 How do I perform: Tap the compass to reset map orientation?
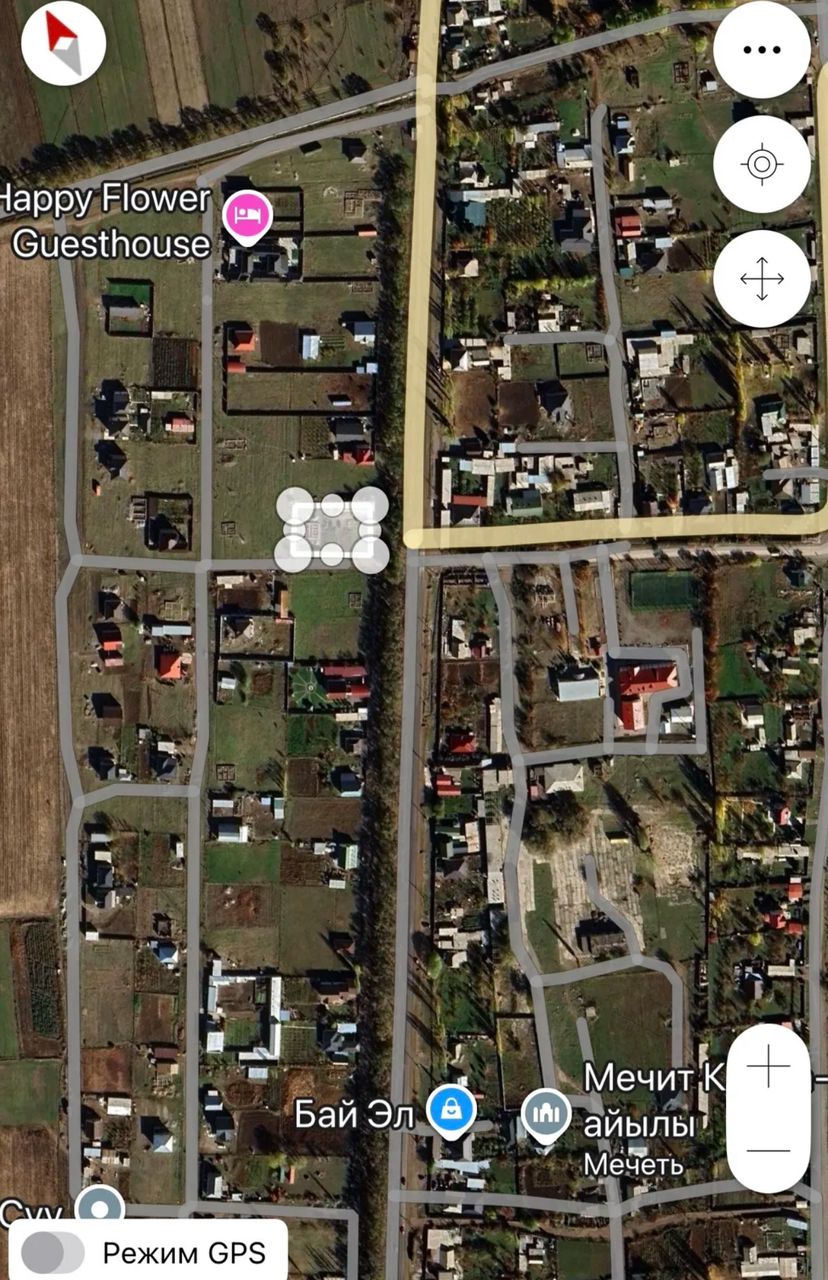click(x=63, y=44)
